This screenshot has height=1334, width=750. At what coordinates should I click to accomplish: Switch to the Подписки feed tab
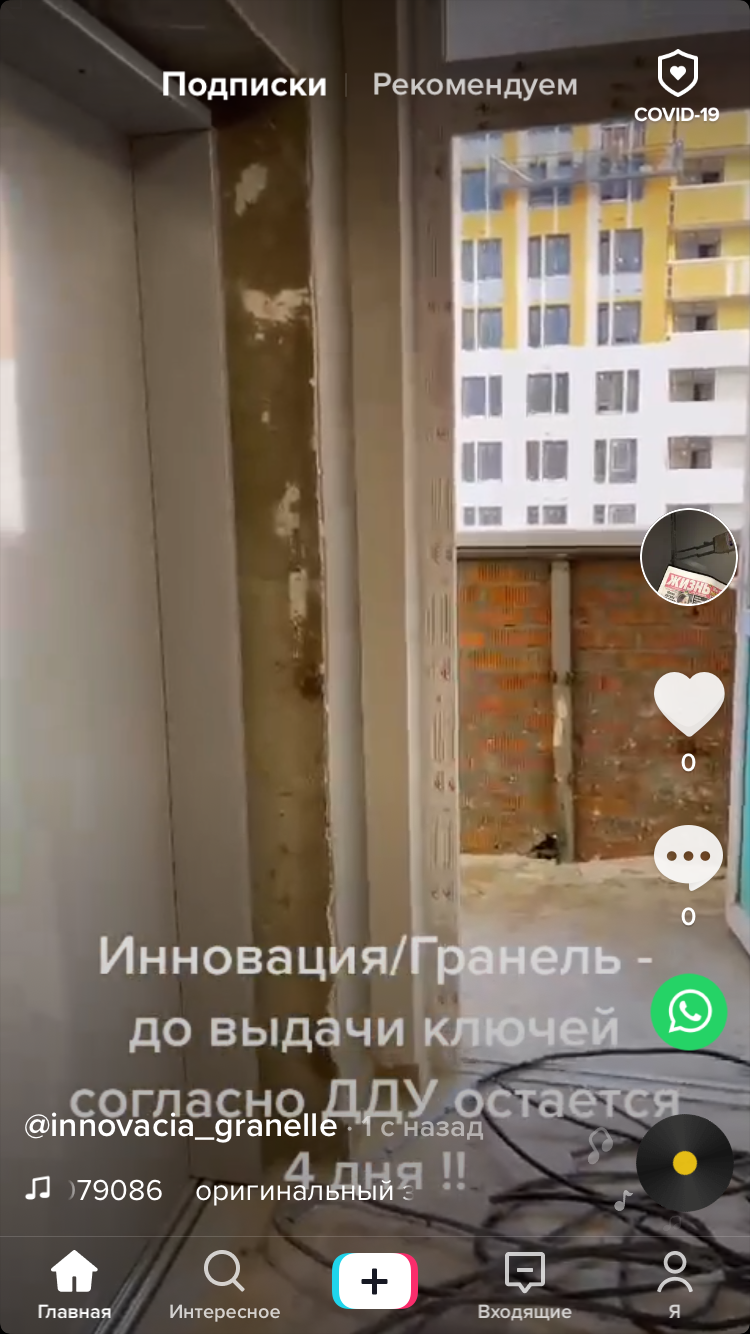pos(244,85)
